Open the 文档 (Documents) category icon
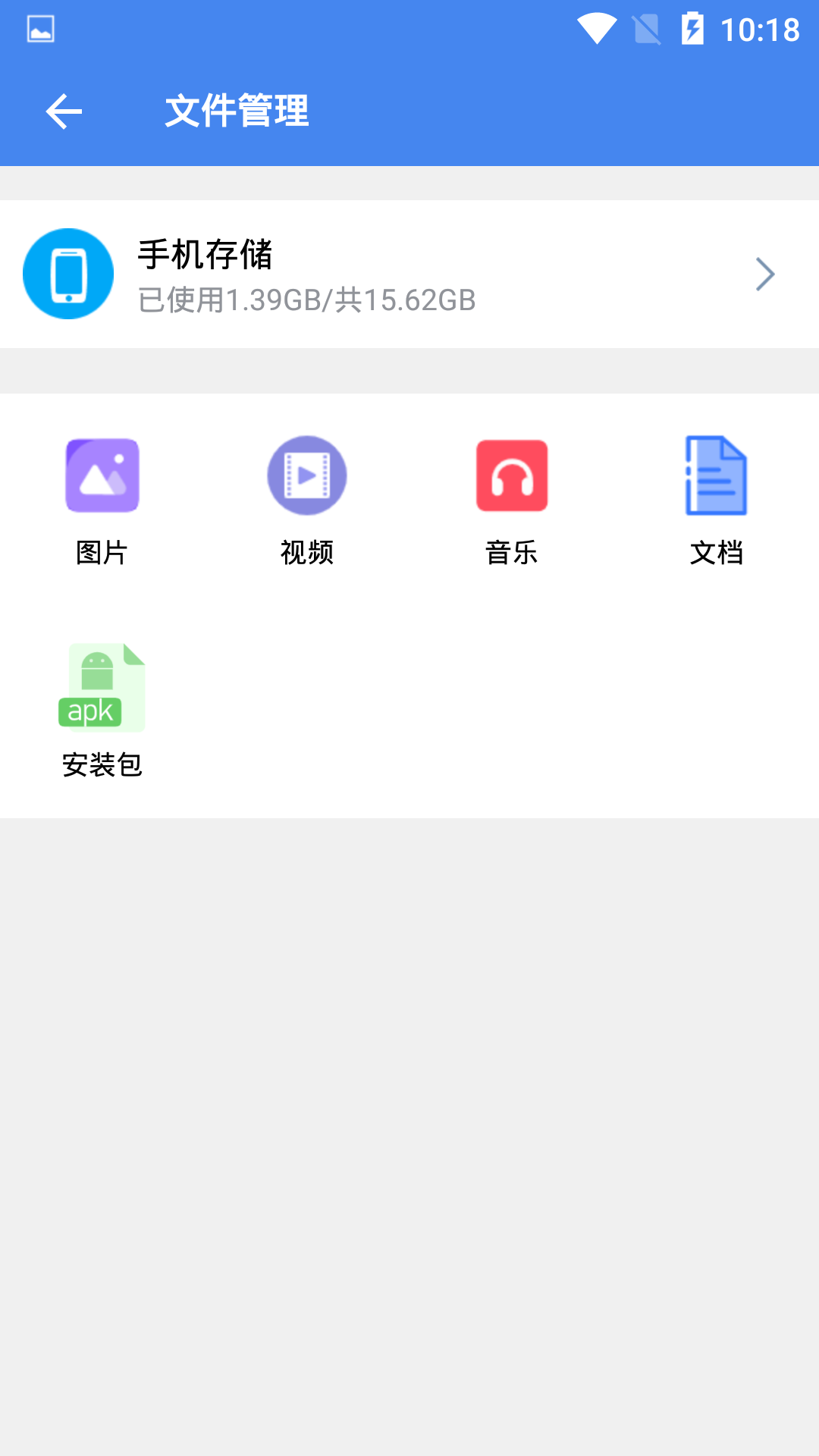 coord(715,475)
